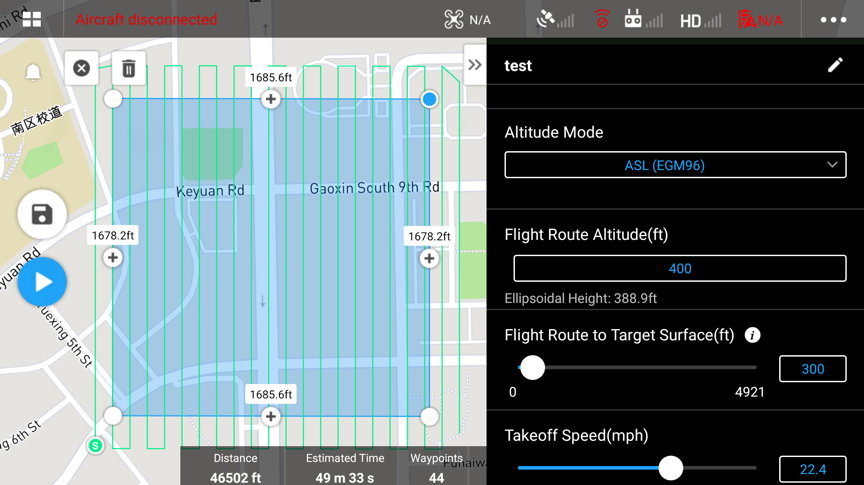This screenshot has width=864, height=485.
Task: Open the Altitude Mode dropdown
Action: [x=675, y=165]
